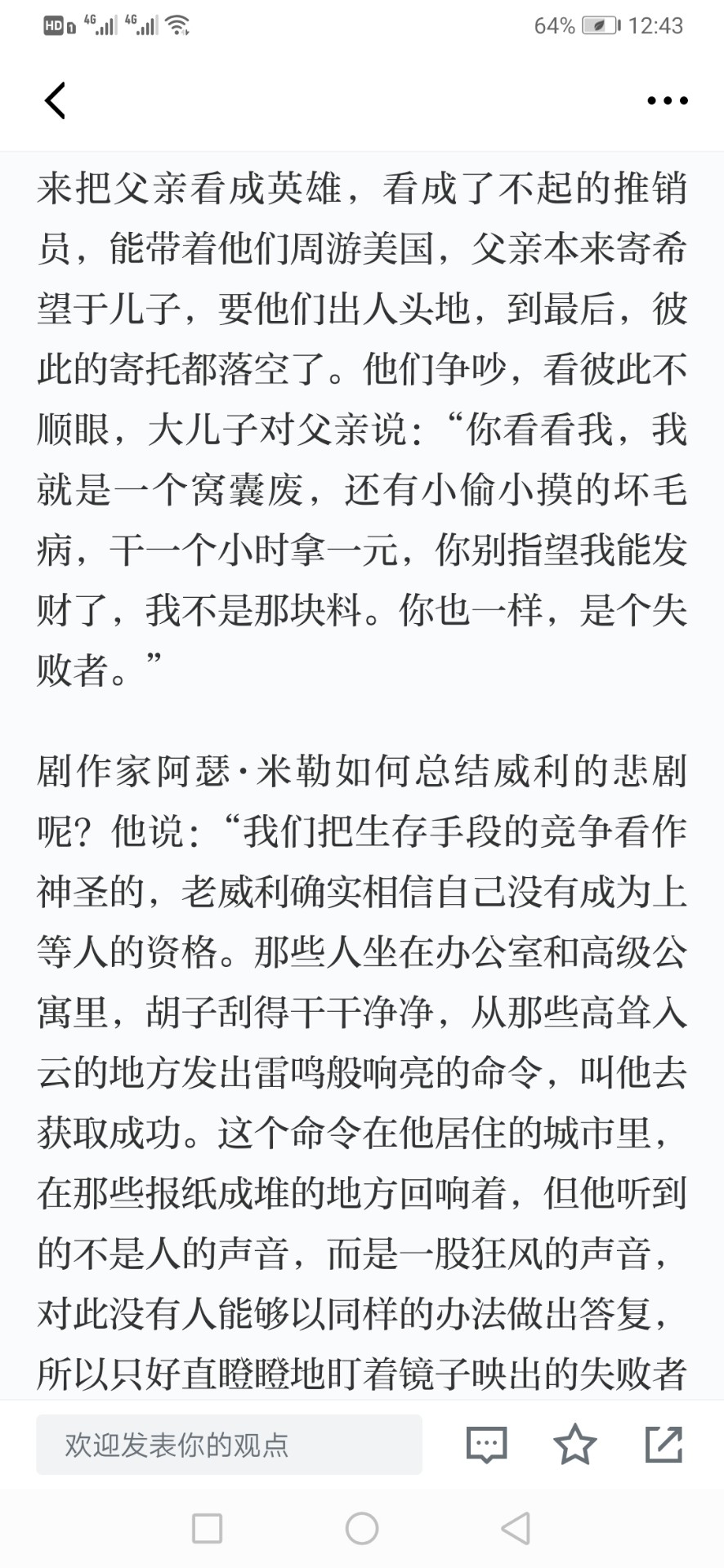Open recent apps with the square button
This screenshot has height=1568, width=724.
(207, 1528)
